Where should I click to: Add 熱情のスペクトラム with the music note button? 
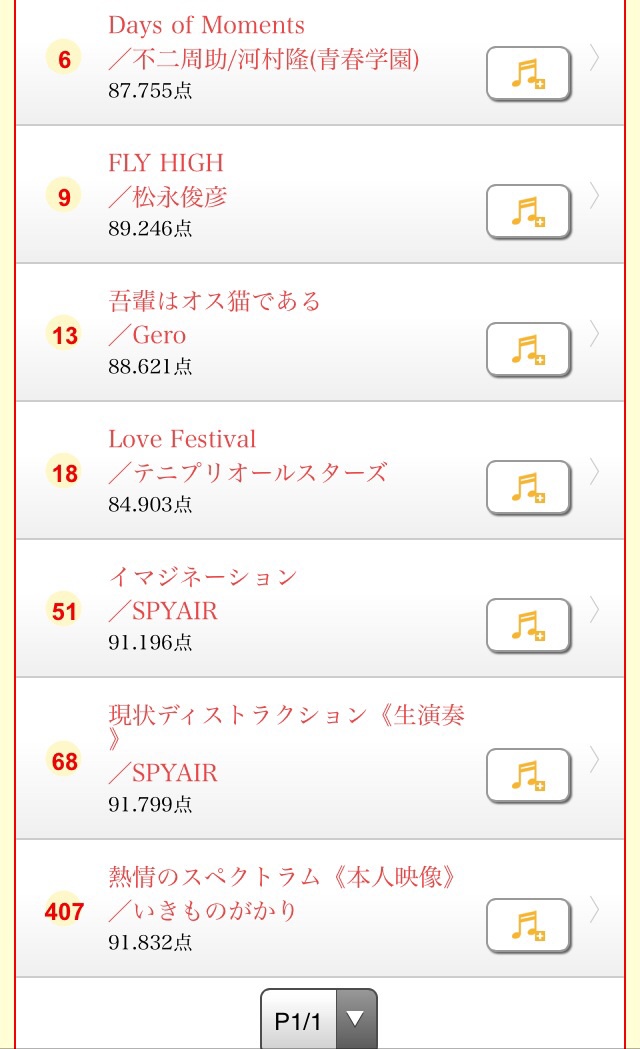click(x=528, y=925)
